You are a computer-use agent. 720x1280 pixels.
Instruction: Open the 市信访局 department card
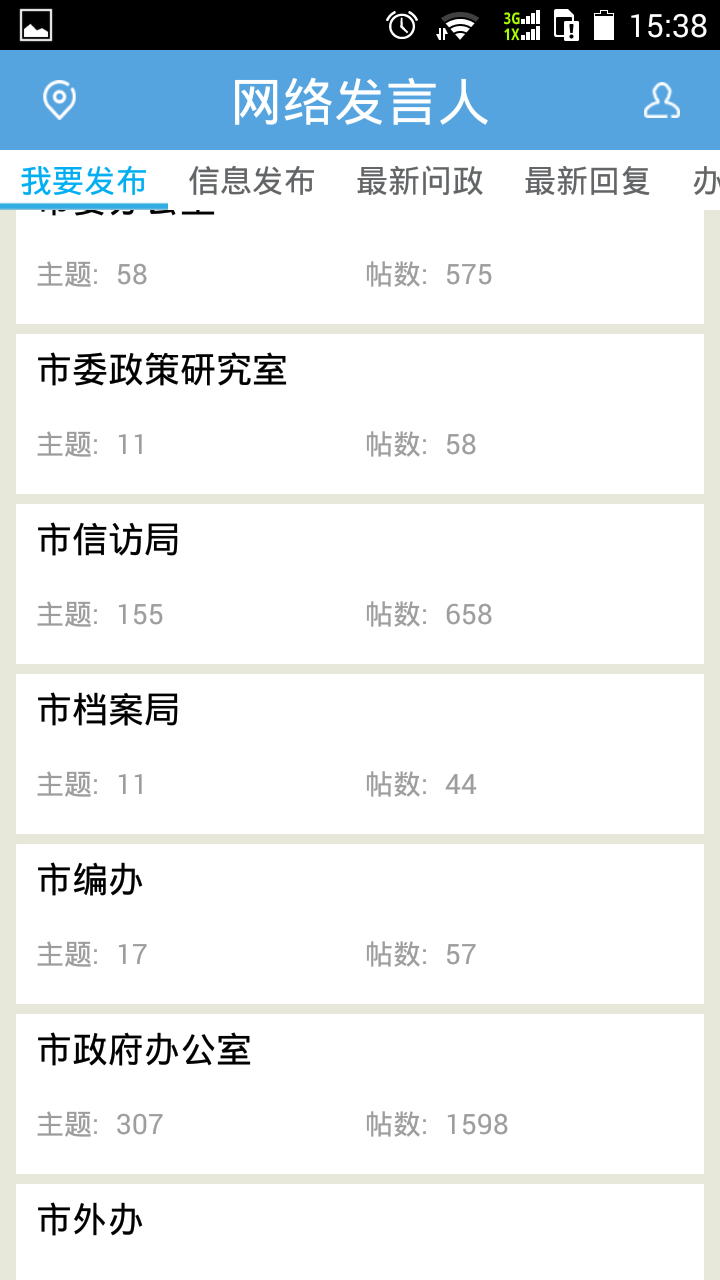(x=360, y=583)
